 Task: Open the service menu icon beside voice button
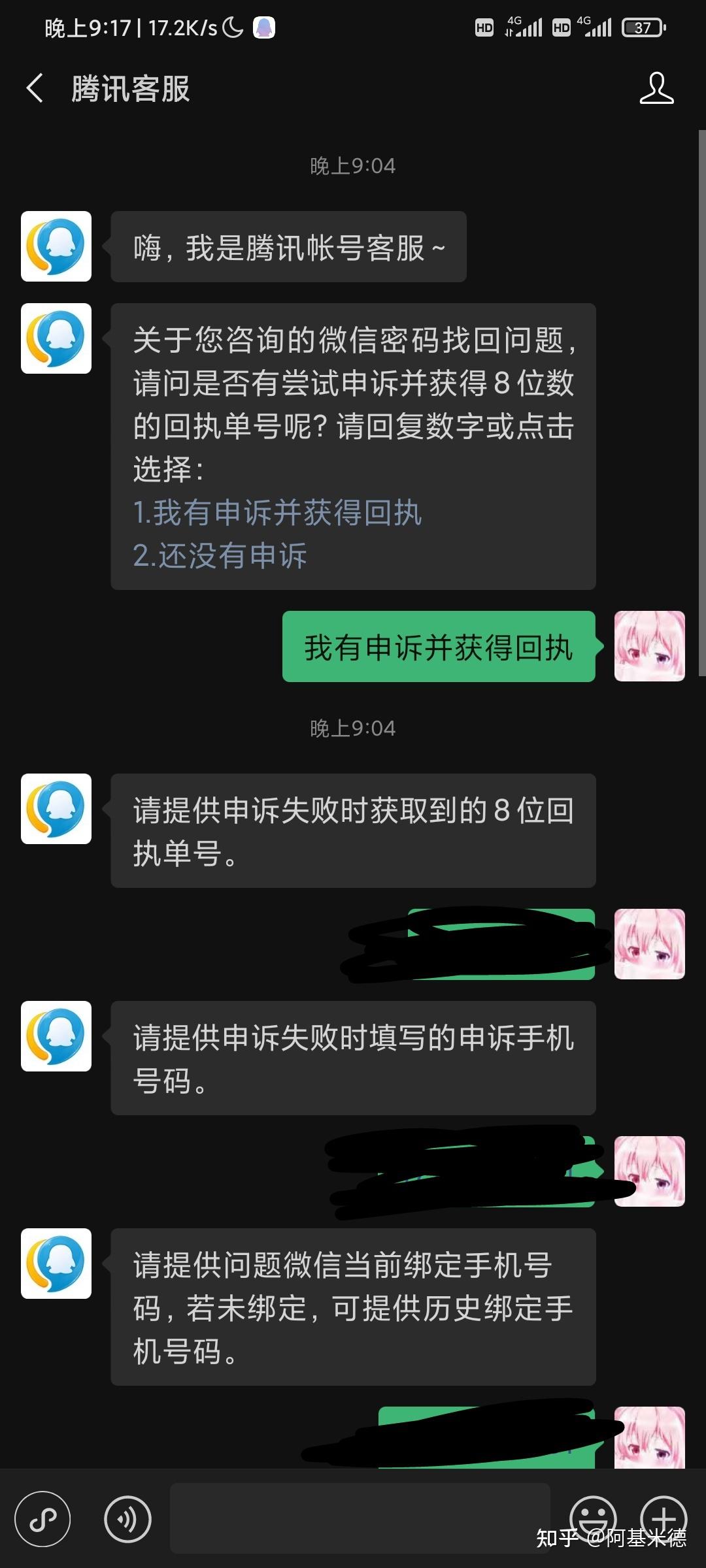pyautogui.click(x=43, y=1518)
